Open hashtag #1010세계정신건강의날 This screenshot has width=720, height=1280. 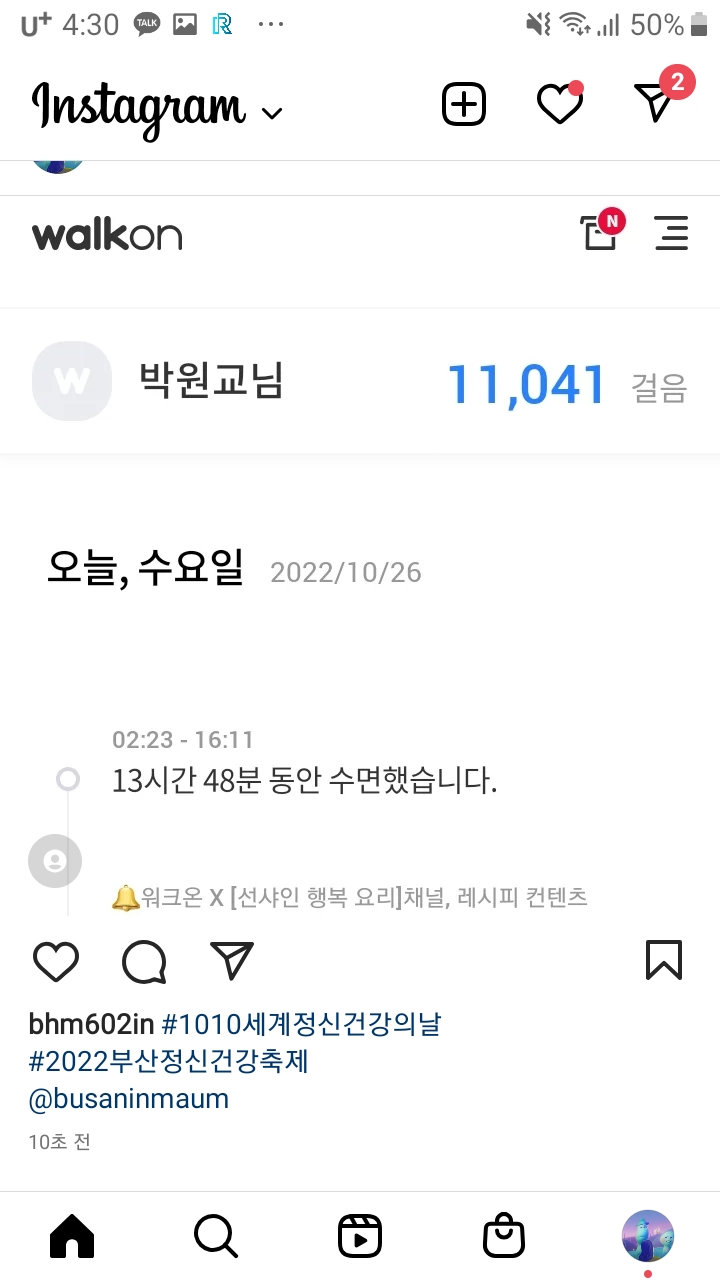click(x=301, y=1024)
